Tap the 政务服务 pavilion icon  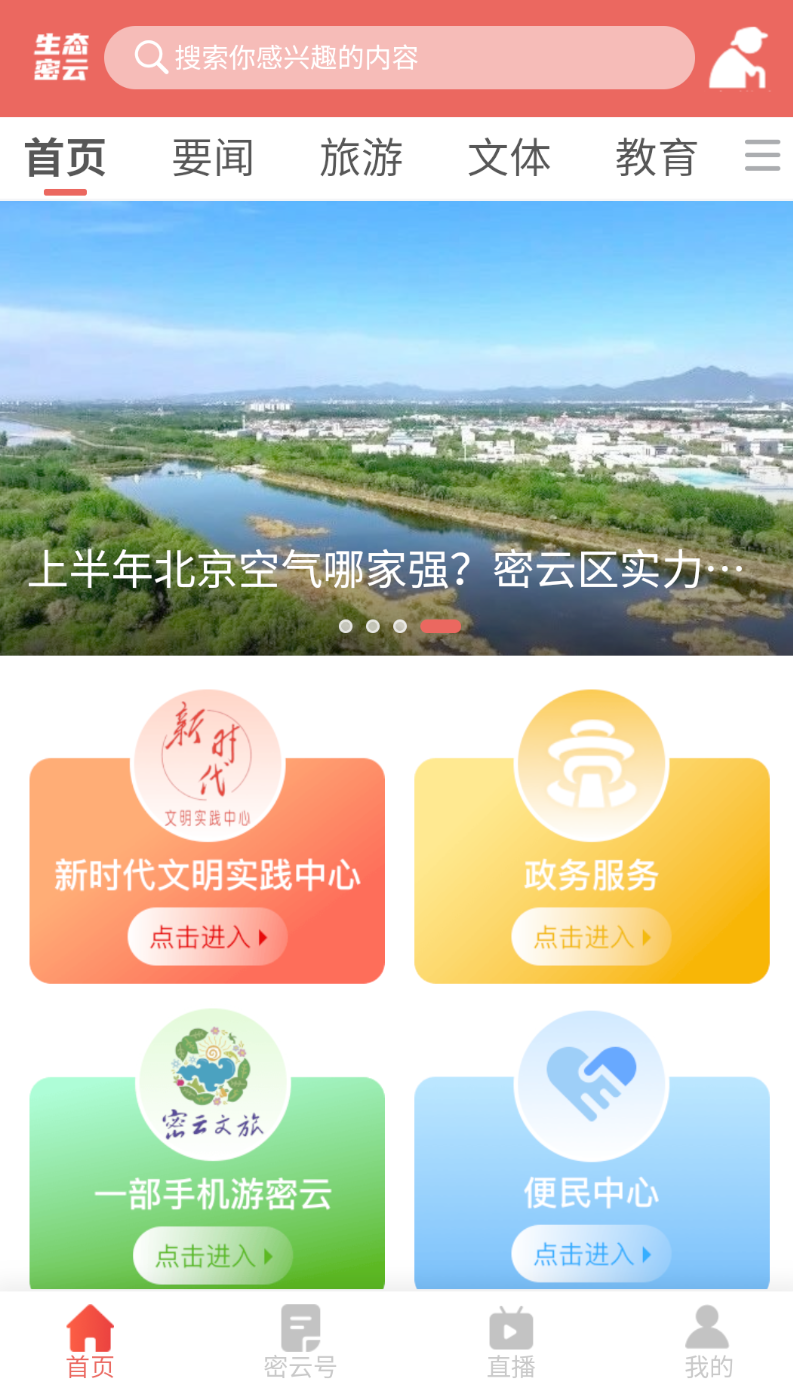coord(591,762)
